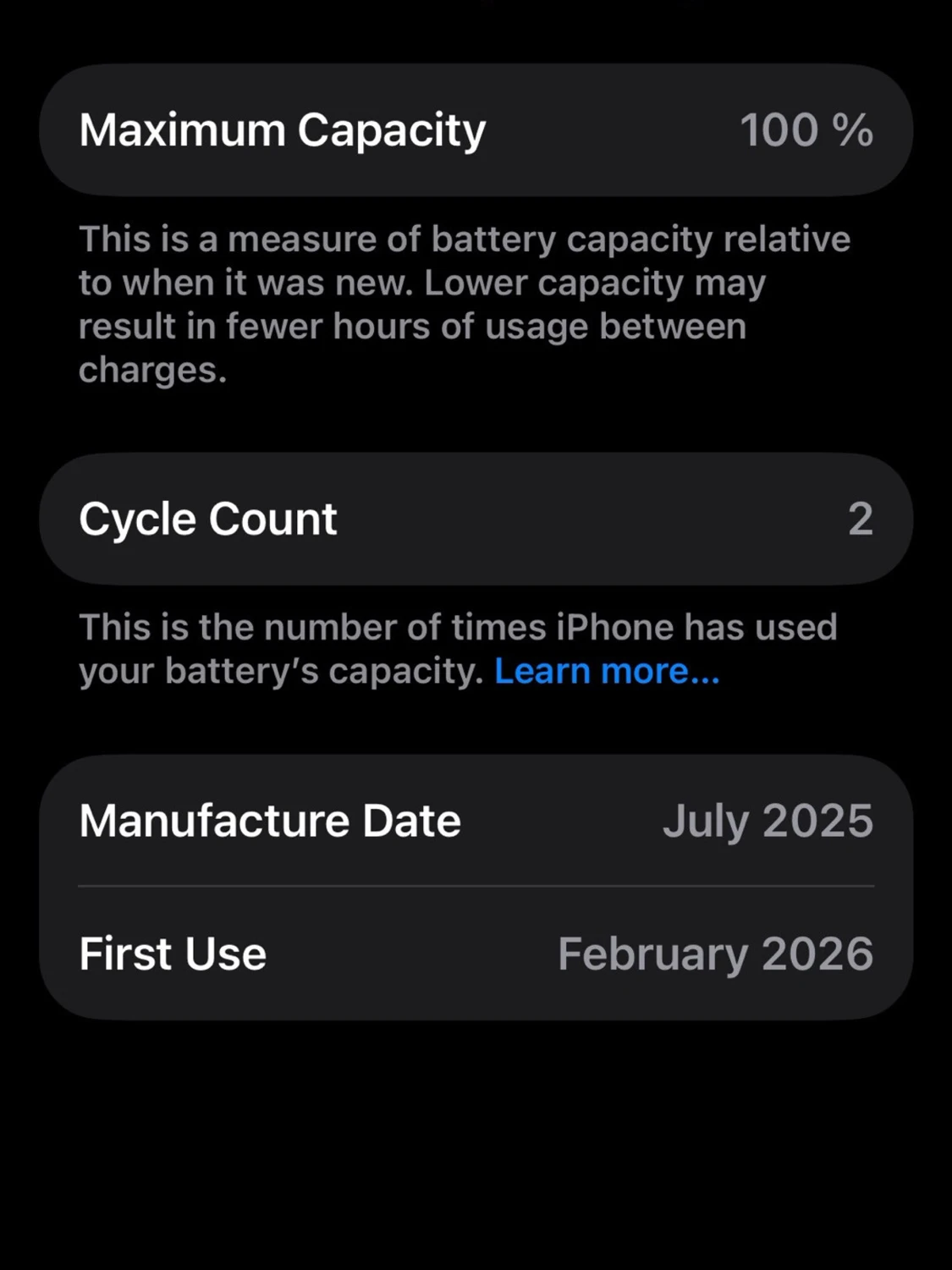The image size is (952, 1270).
Task: Tap the Maximum Capacity label text
Action: pyautogui.click(x=282, y=130)
